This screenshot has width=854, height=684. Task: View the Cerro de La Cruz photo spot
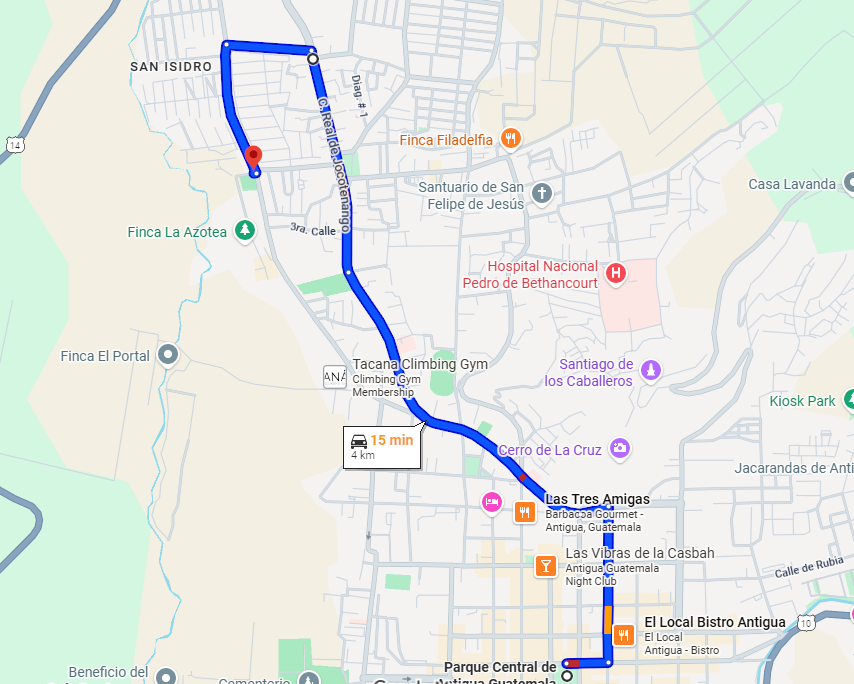[x=621, y=448]
